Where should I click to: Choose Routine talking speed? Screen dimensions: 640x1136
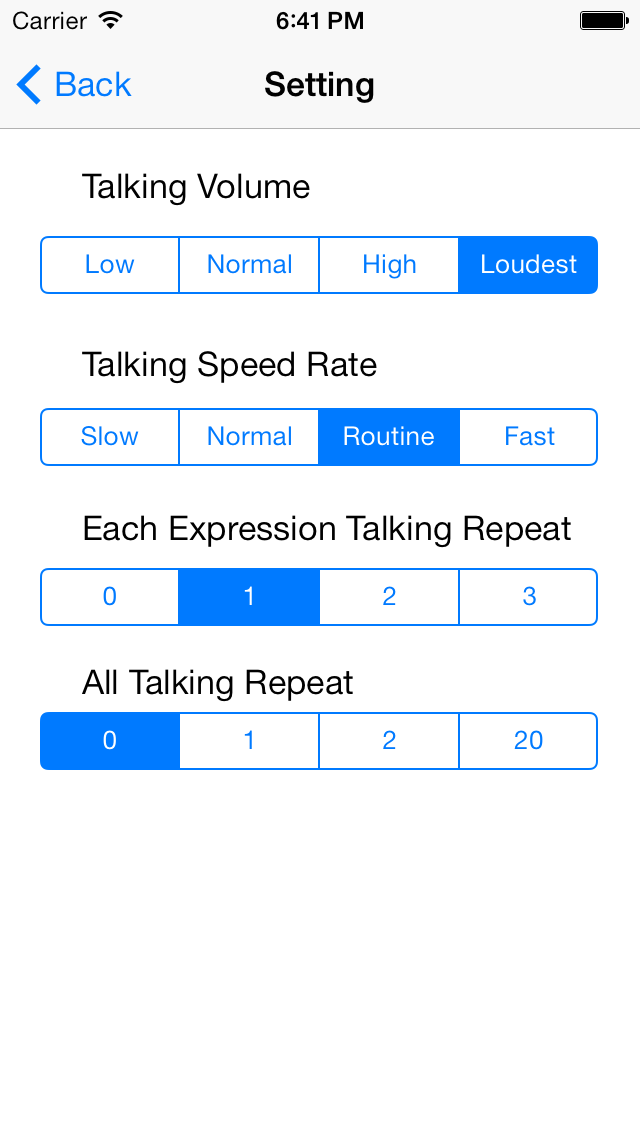(x=389, y=437)
